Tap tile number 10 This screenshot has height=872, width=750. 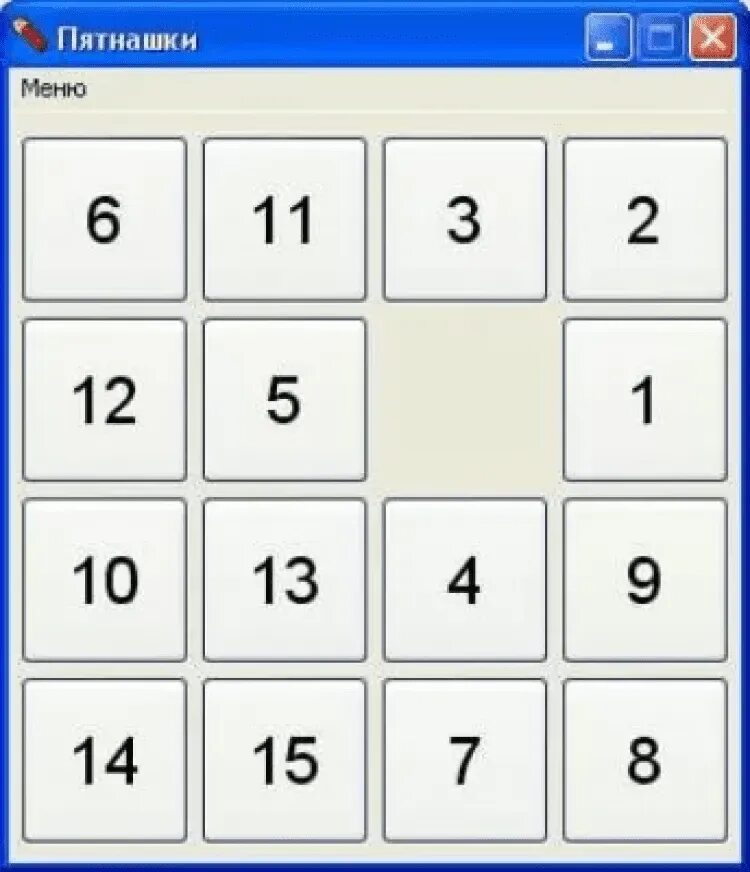tap(104, 580)
